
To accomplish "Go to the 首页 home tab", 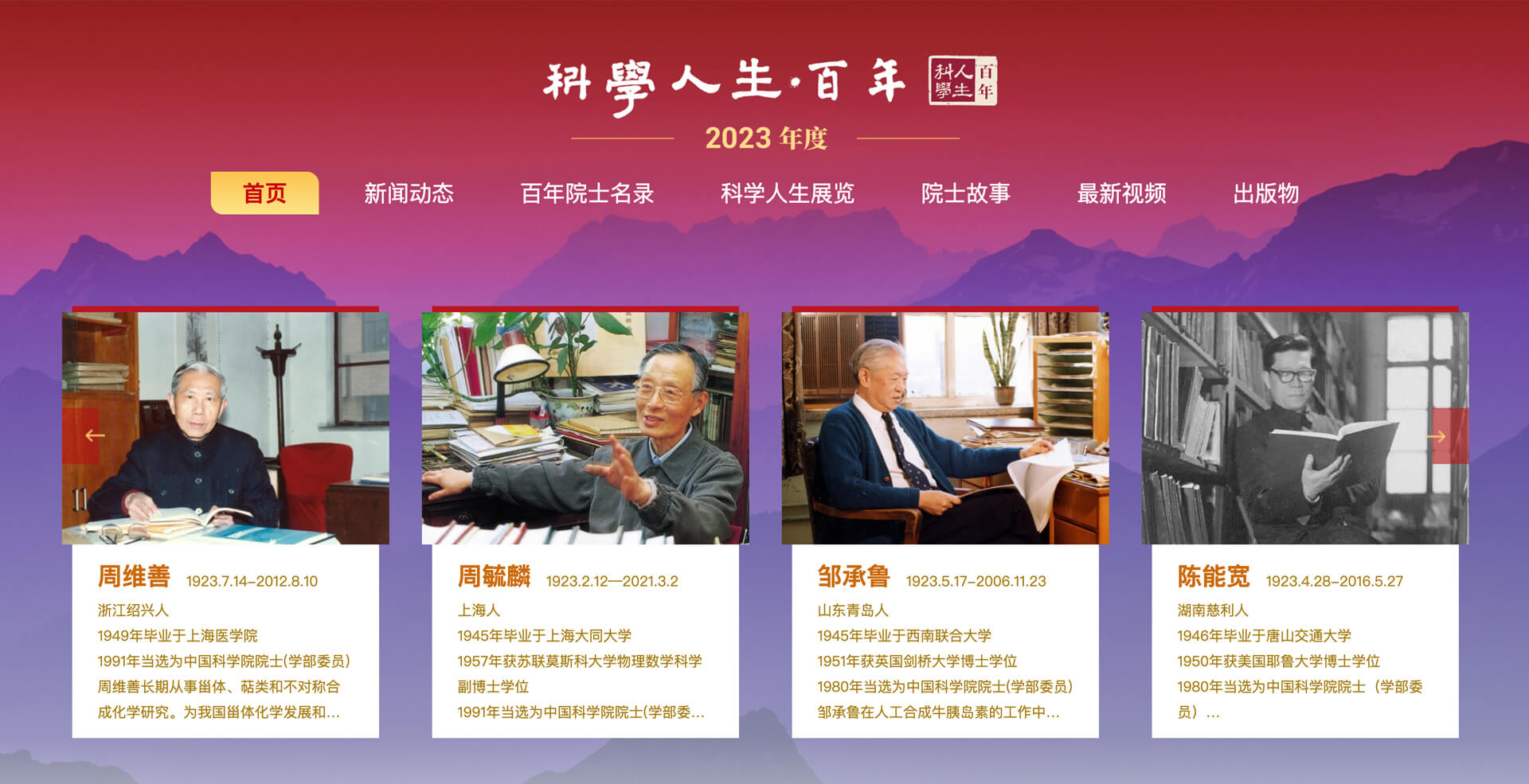I will pos(264,193).
